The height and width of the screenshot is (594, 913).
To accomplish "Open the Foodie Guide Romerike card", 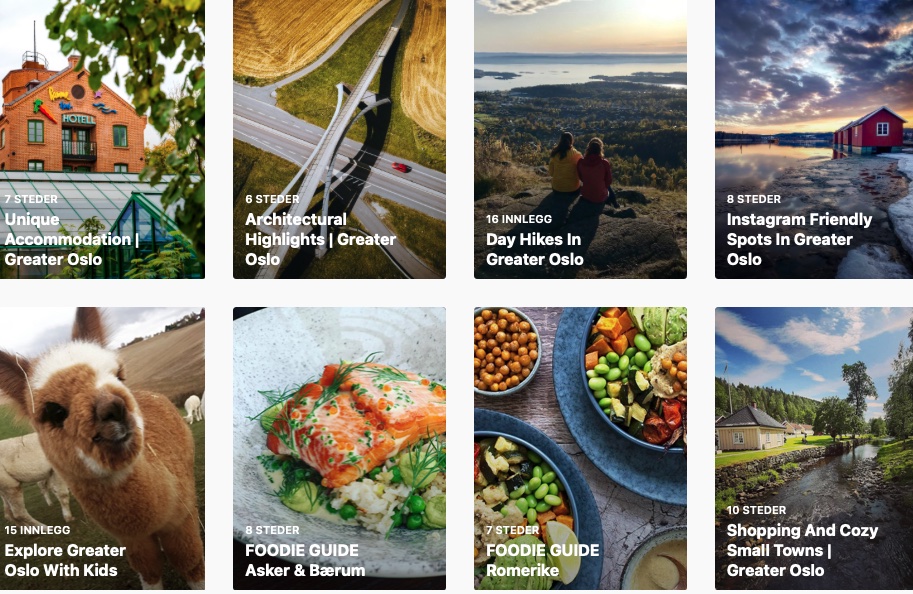I will pos(580,448).
